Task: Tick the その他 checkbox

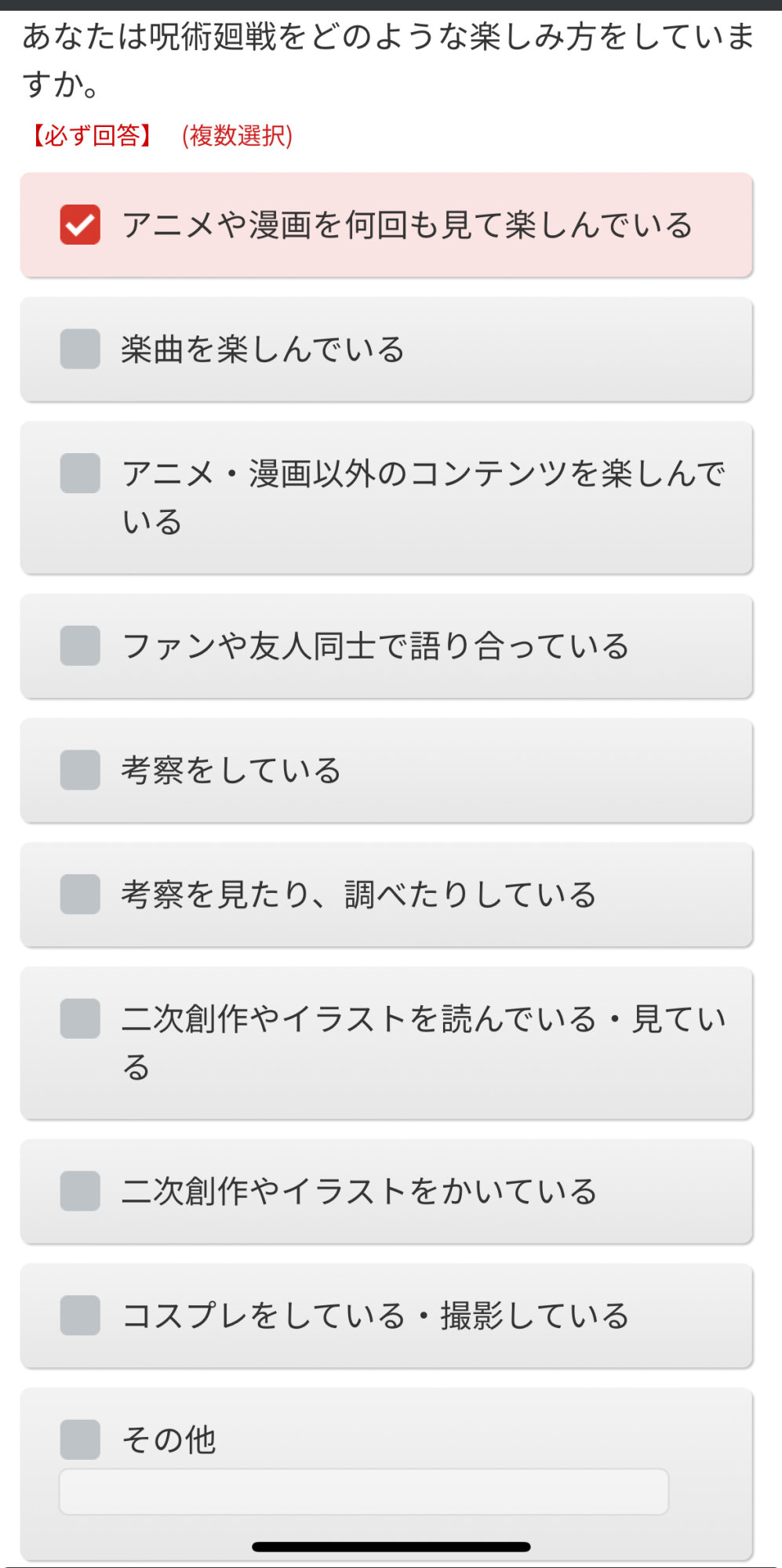Action: (80, 1439)
